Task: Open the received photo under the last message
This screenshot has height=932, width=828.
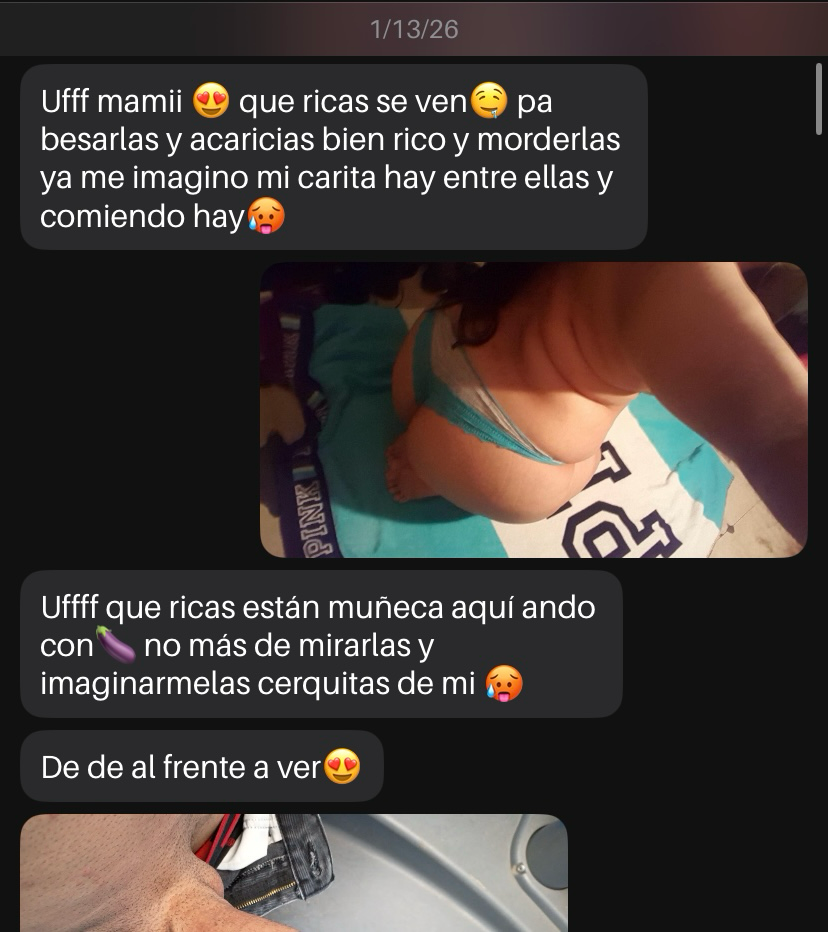Action: [x=294, y=873]
